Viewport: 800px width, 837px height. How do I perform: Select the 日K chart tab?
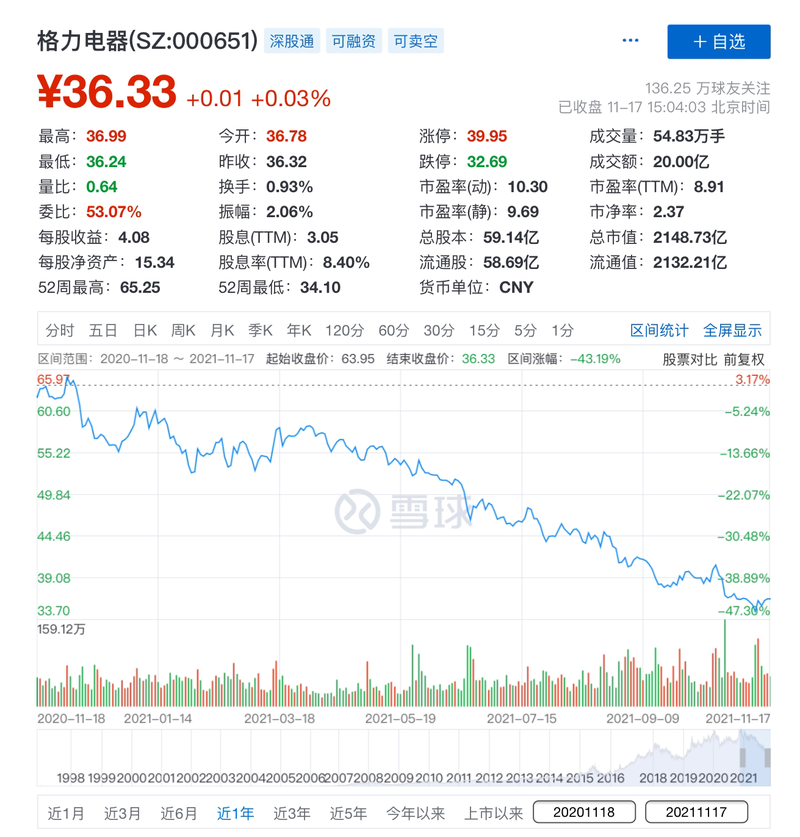pos(145,330)
